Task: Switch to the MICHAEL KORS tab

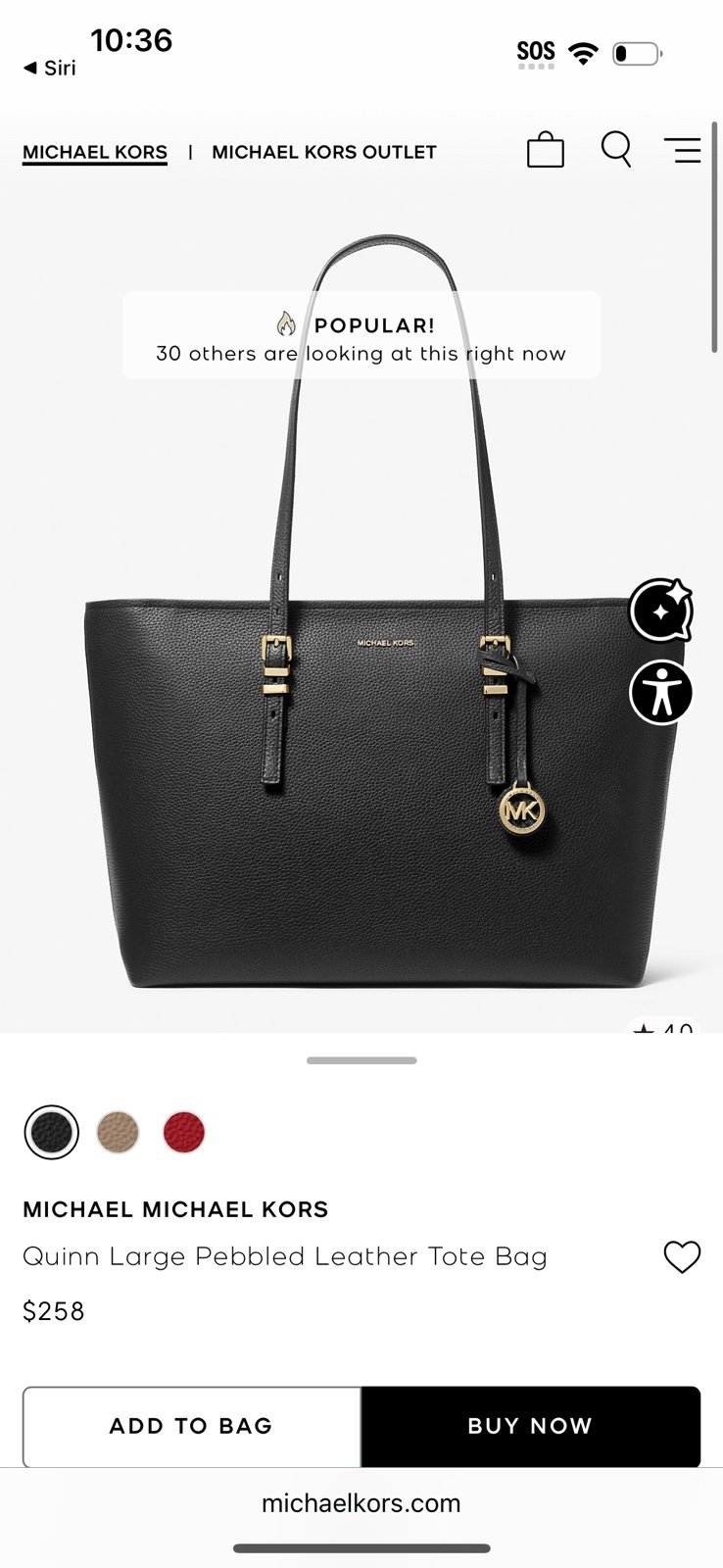Action: point(94,152)
